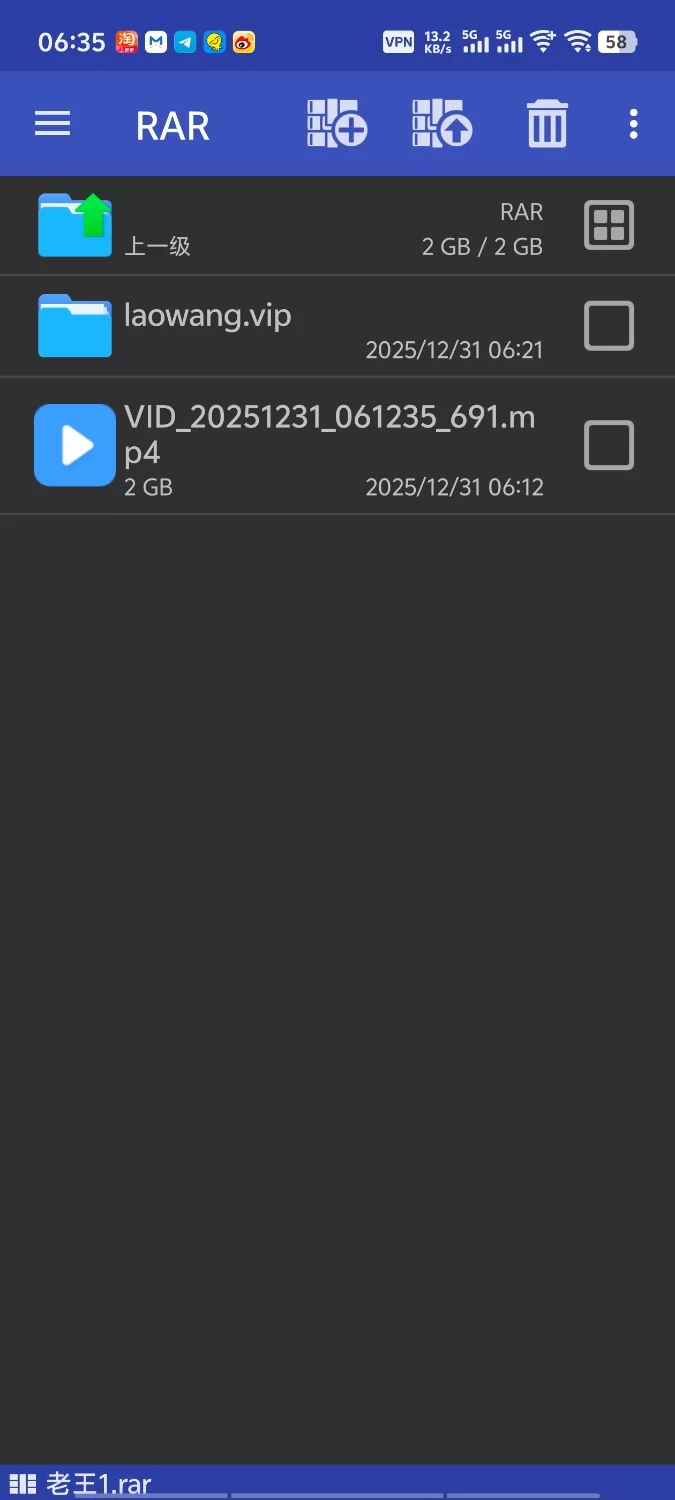This screenshot has width=675, height=1500.
Task: Open the overflow menu
Action: tap(633, 124)
